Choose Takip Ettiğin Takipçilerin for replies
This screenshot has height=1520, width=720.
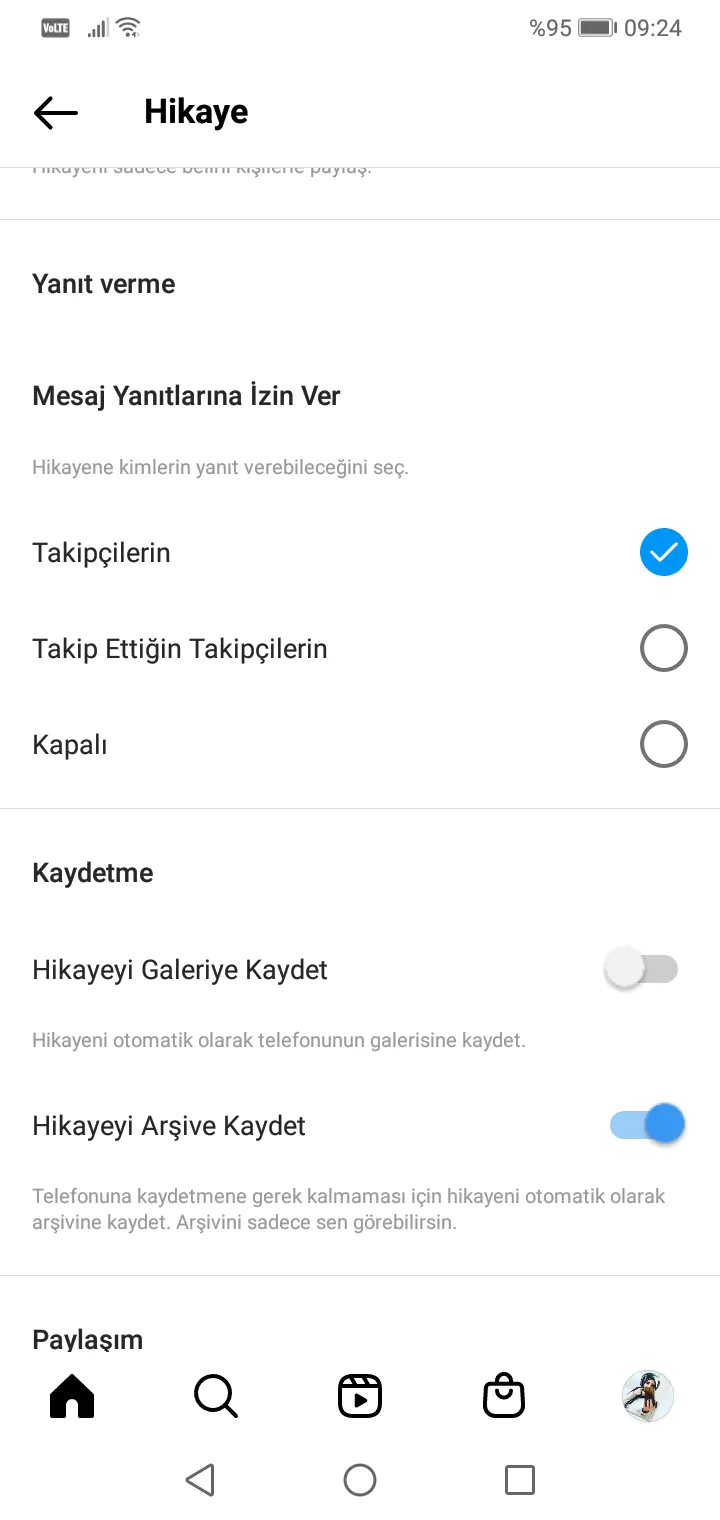(x=663, y=649)
